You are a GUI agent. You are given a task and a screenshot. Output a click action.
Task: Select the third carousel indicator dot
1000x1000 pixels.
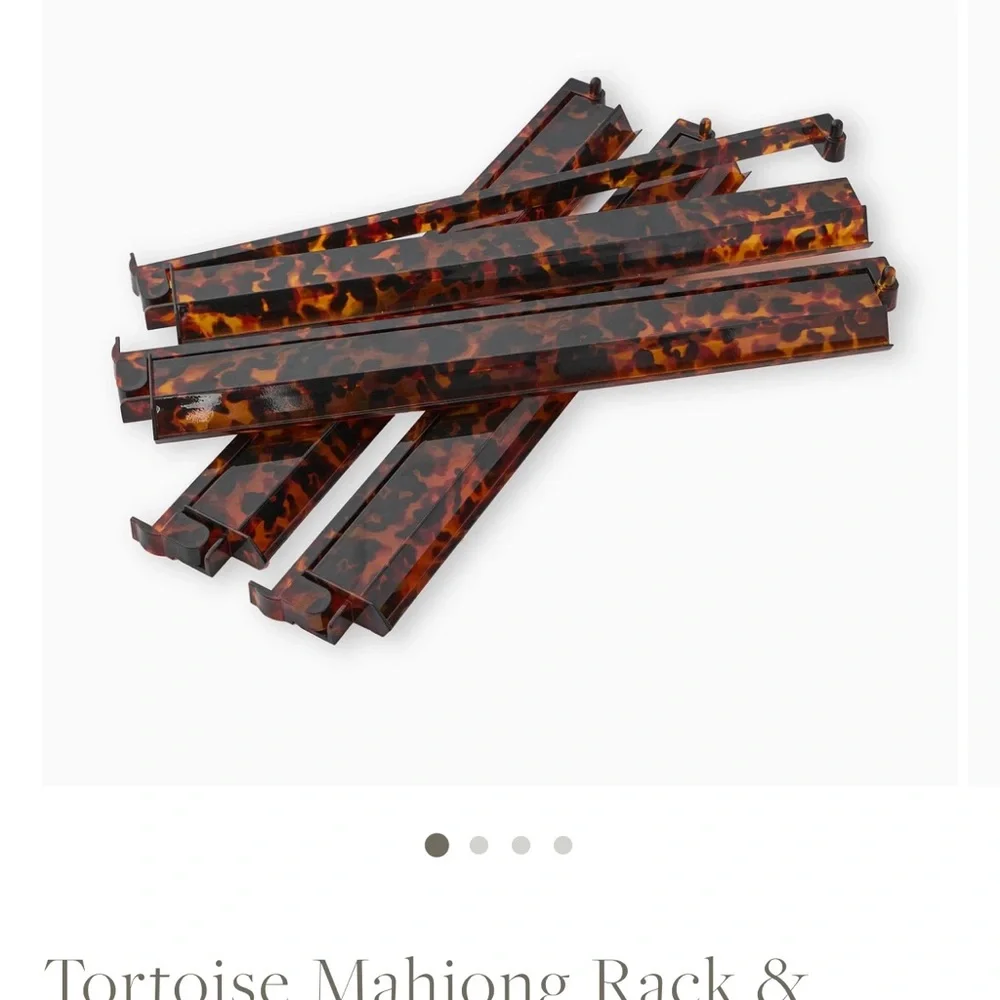(521, 845)
